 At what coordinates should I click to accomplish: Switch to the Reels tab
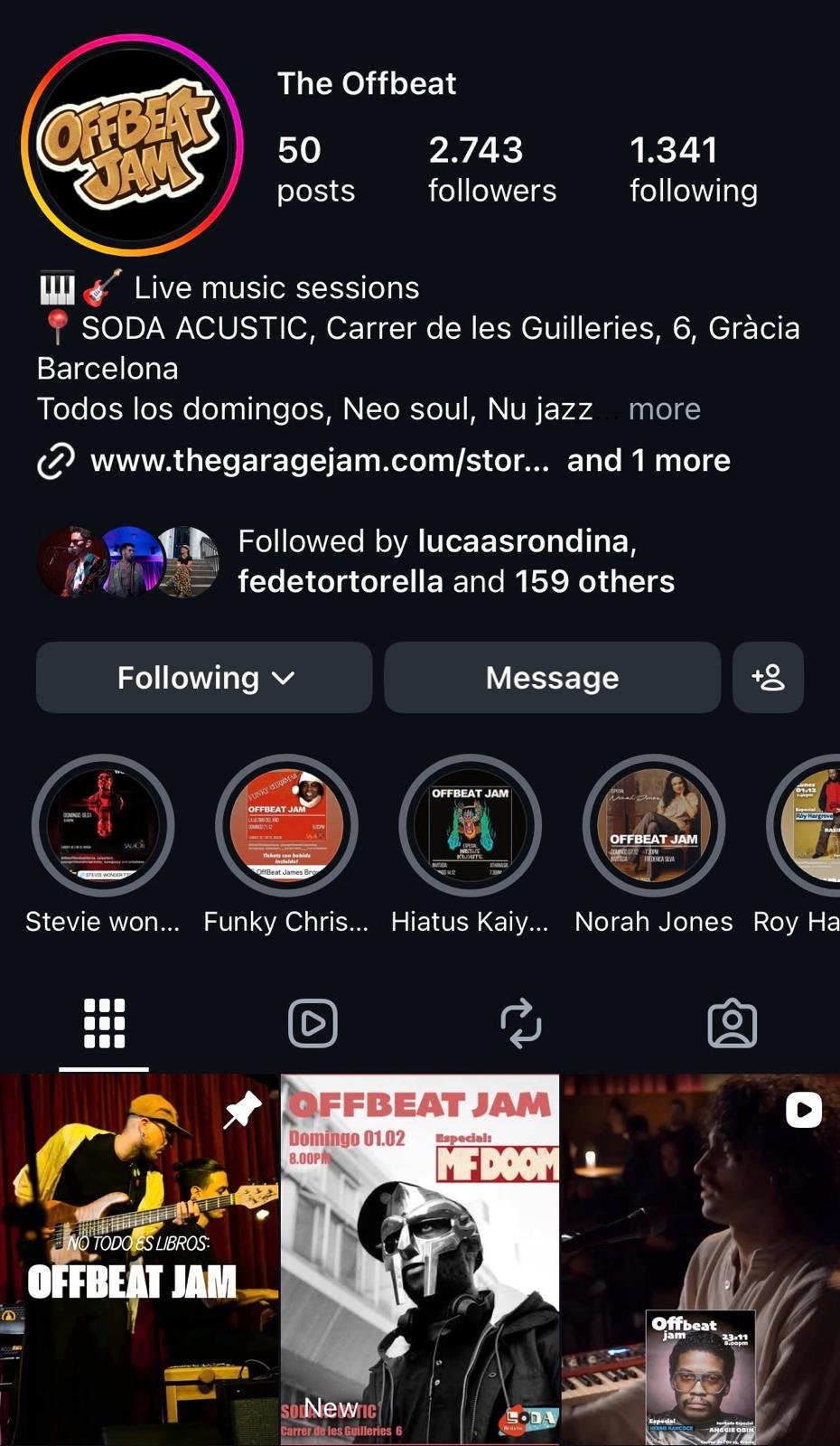tap(313, 1024)
